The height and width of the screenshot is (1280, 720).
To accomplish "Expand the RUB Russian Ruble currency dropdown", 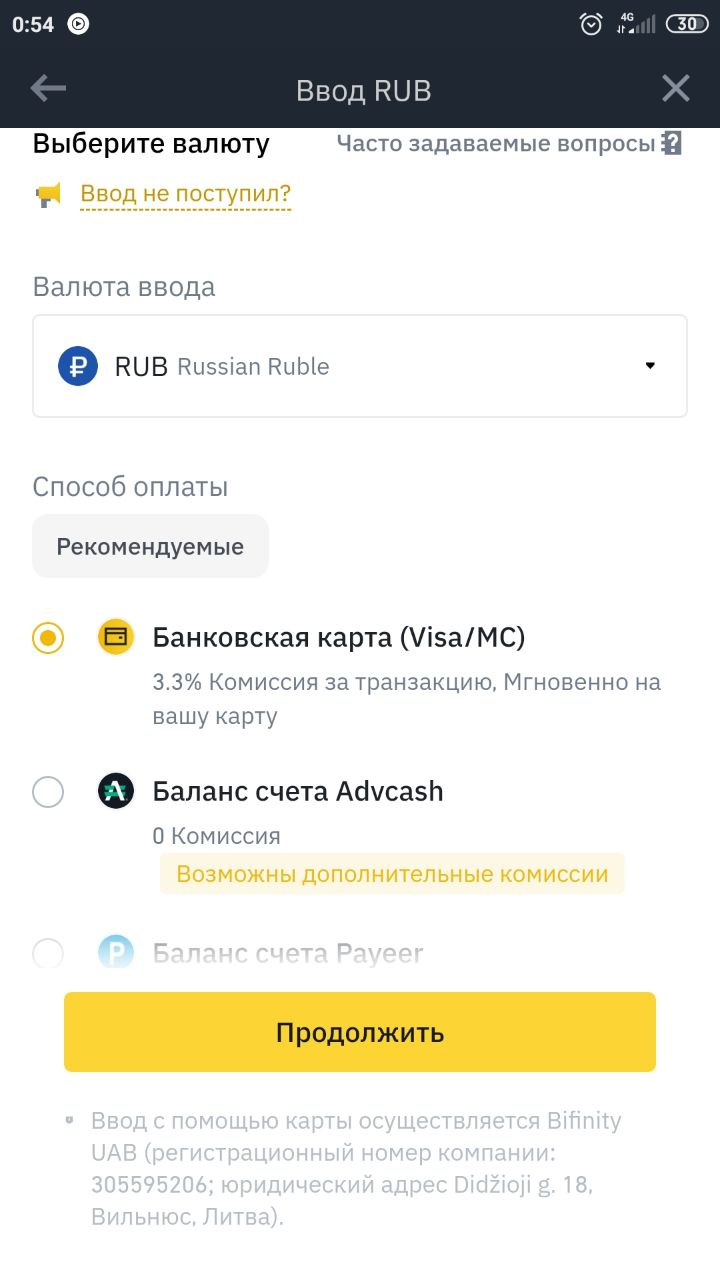I will 360,366.
